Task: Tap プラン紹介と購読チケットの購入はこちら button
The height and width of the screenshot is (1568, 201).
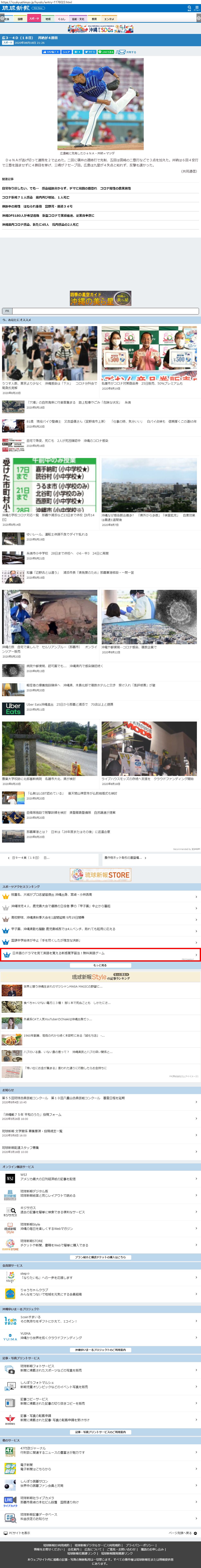Action: pos(101,1256)
